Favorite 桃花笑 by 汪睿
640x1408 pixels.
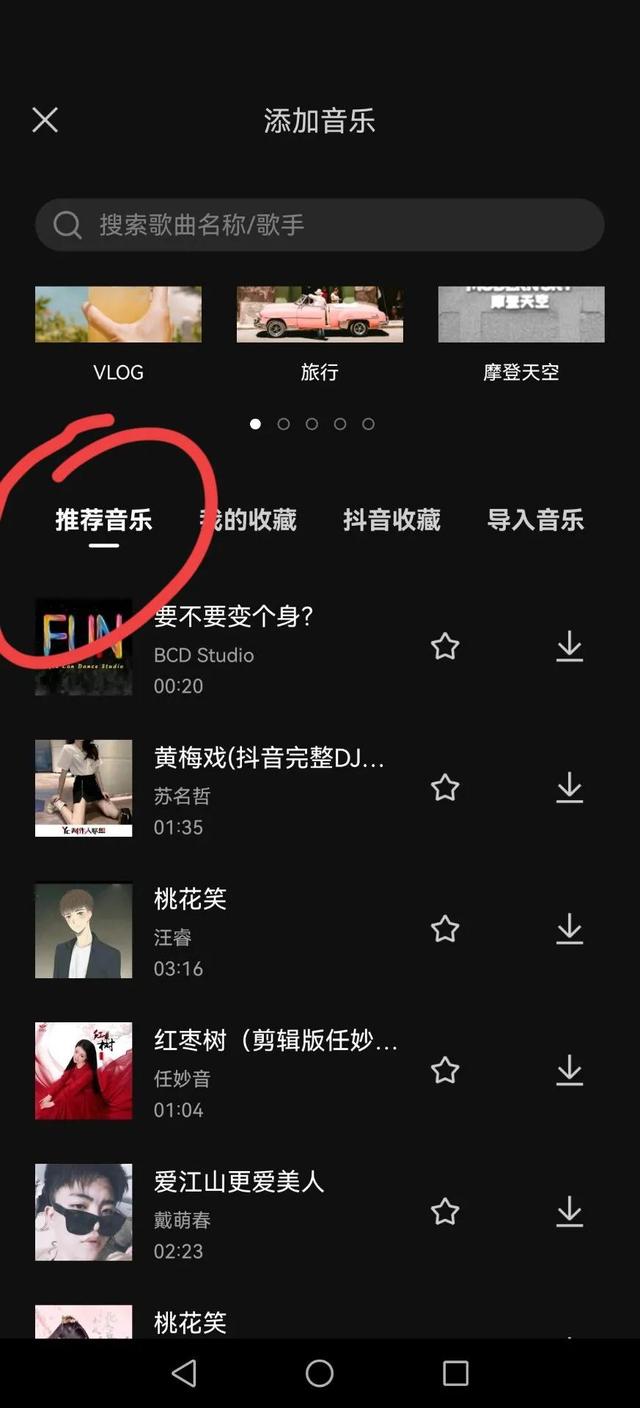point(445,929)
